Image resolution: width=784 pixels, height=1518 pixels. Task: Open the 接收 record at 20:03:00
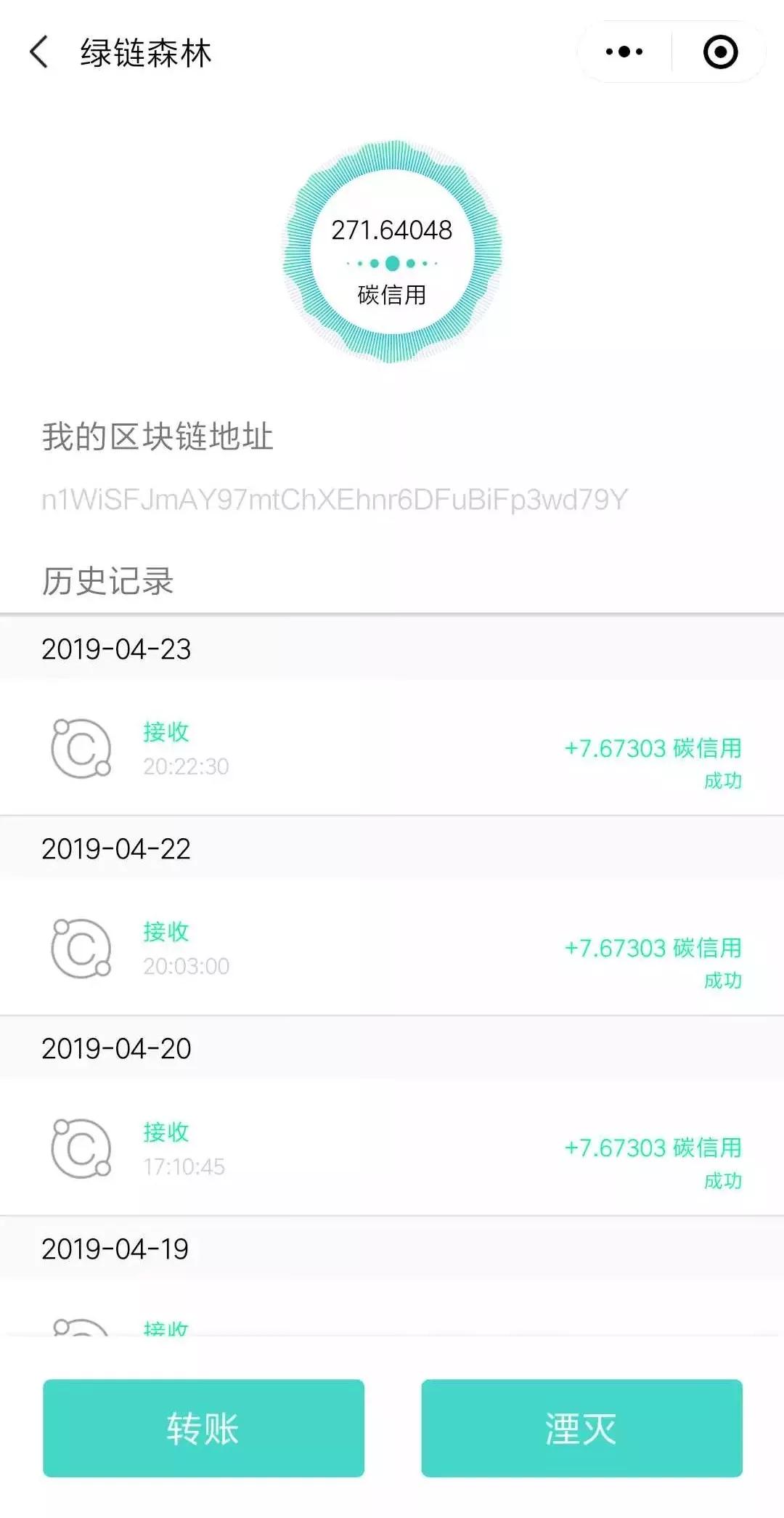pos(392,948)
